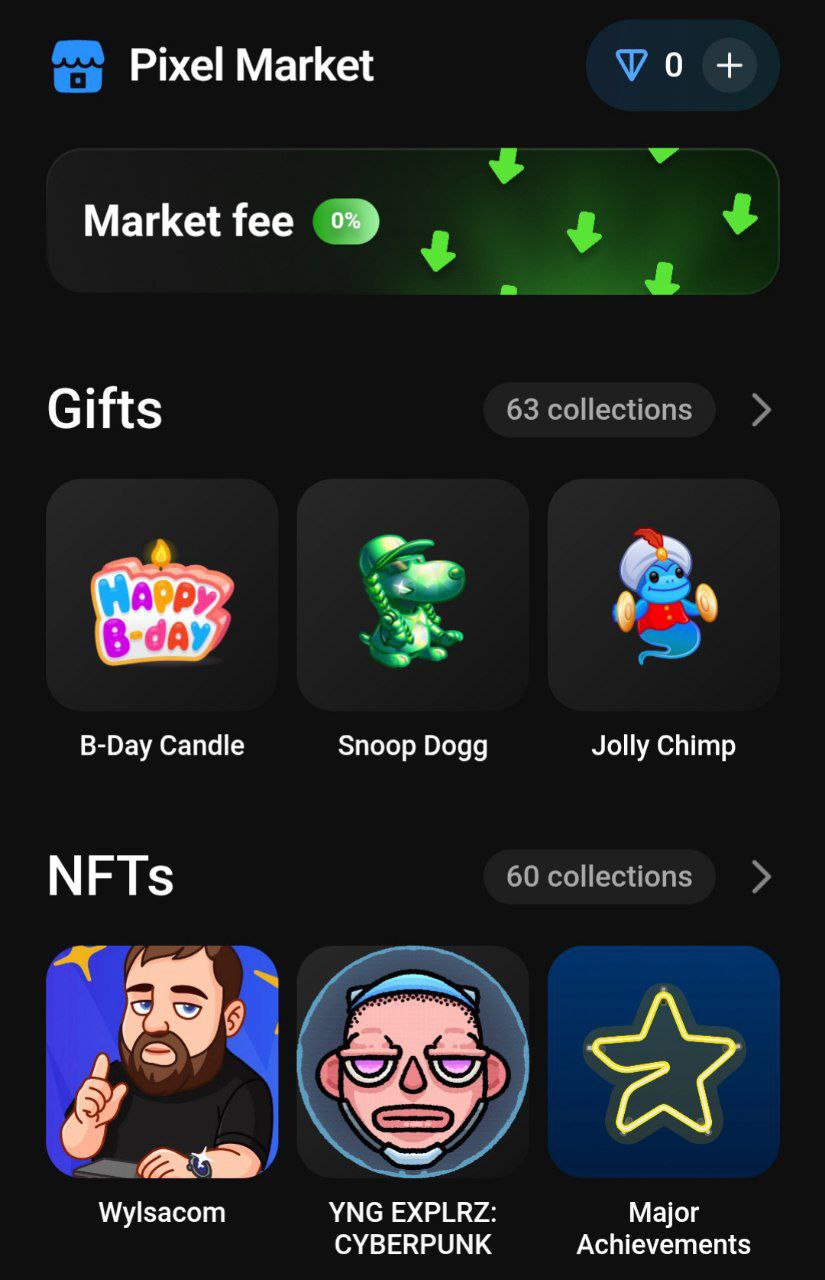Open the 60 collections chip for NFTs
The height and width of the screenshot is (1280, 825).
599,877
